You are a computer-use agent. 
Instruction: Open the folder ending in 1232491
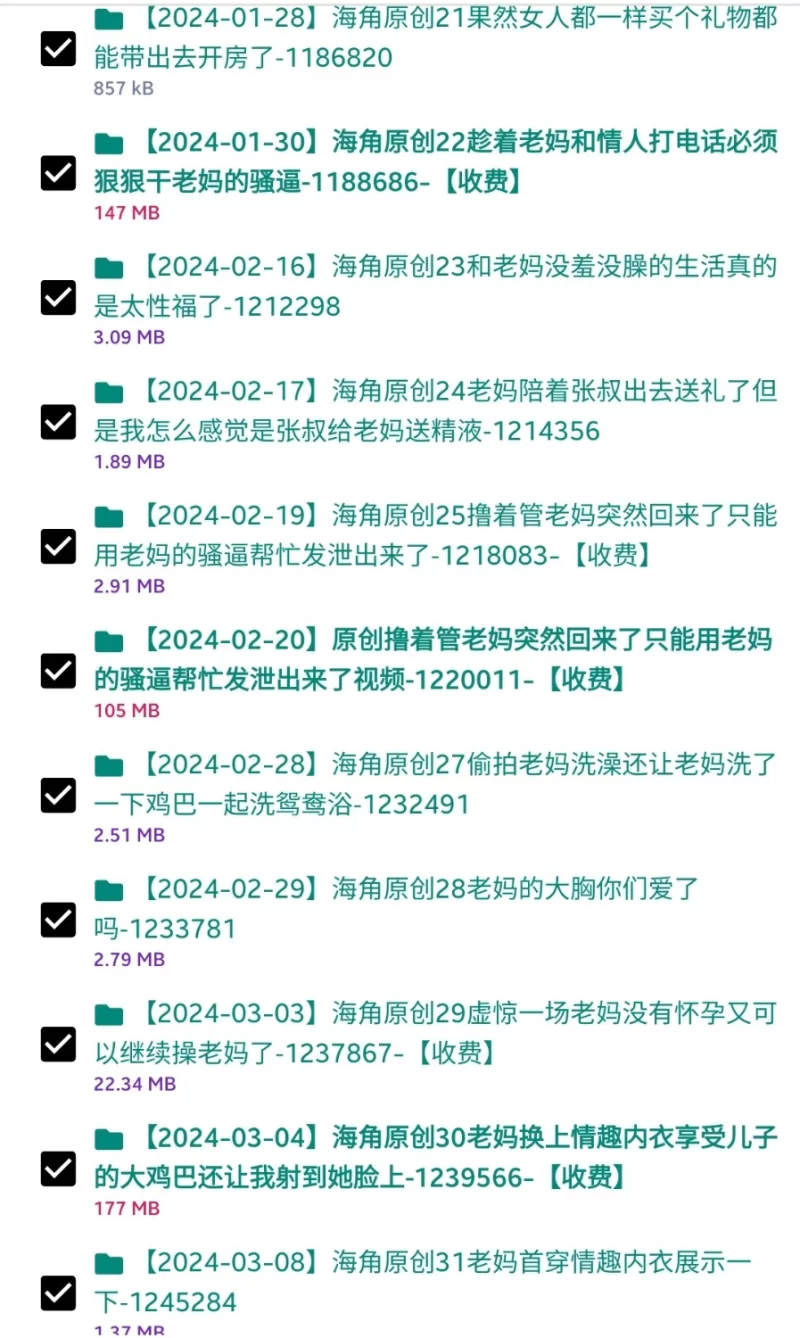coord(435,784)
